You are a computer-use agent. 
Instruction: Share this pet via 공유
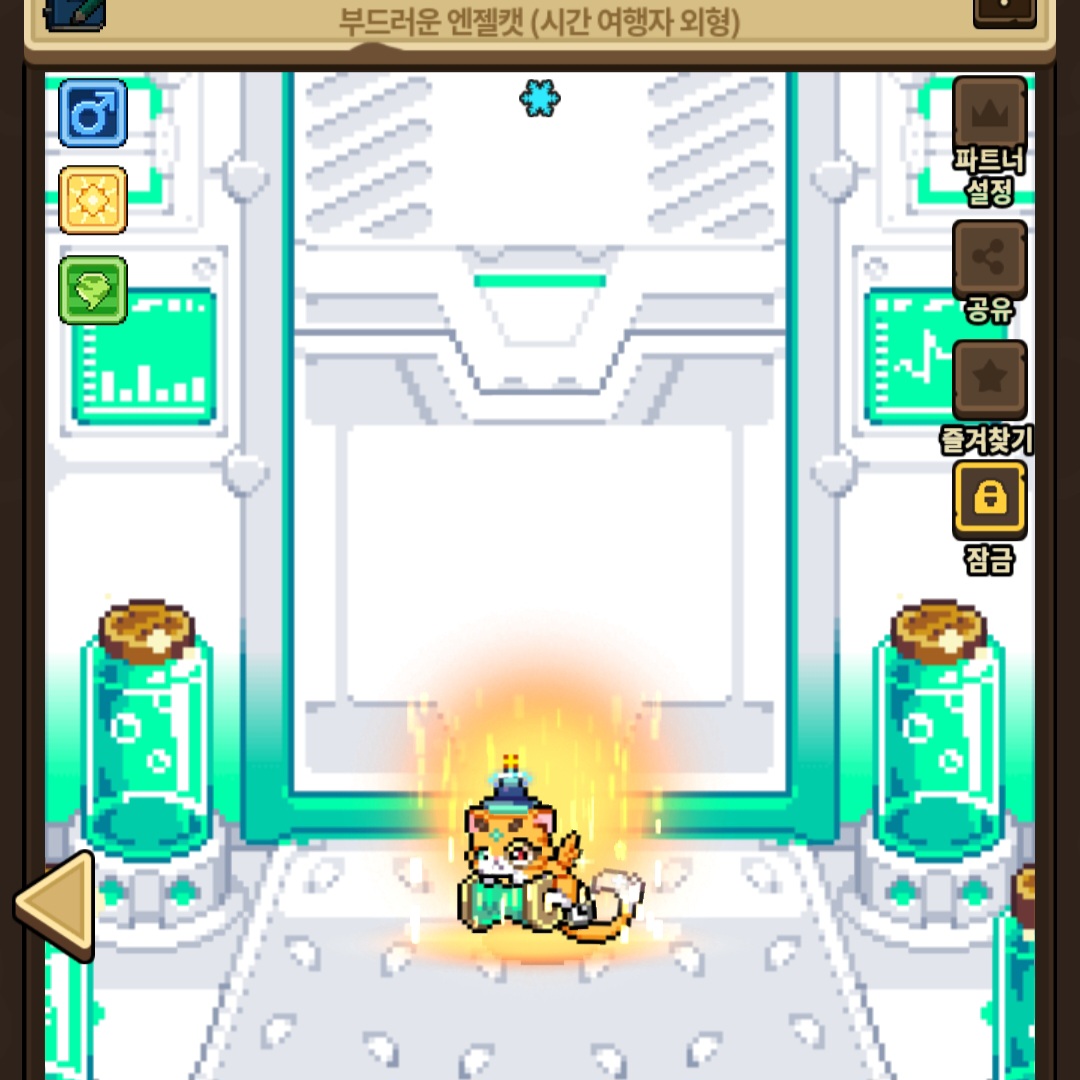[989, 259]
